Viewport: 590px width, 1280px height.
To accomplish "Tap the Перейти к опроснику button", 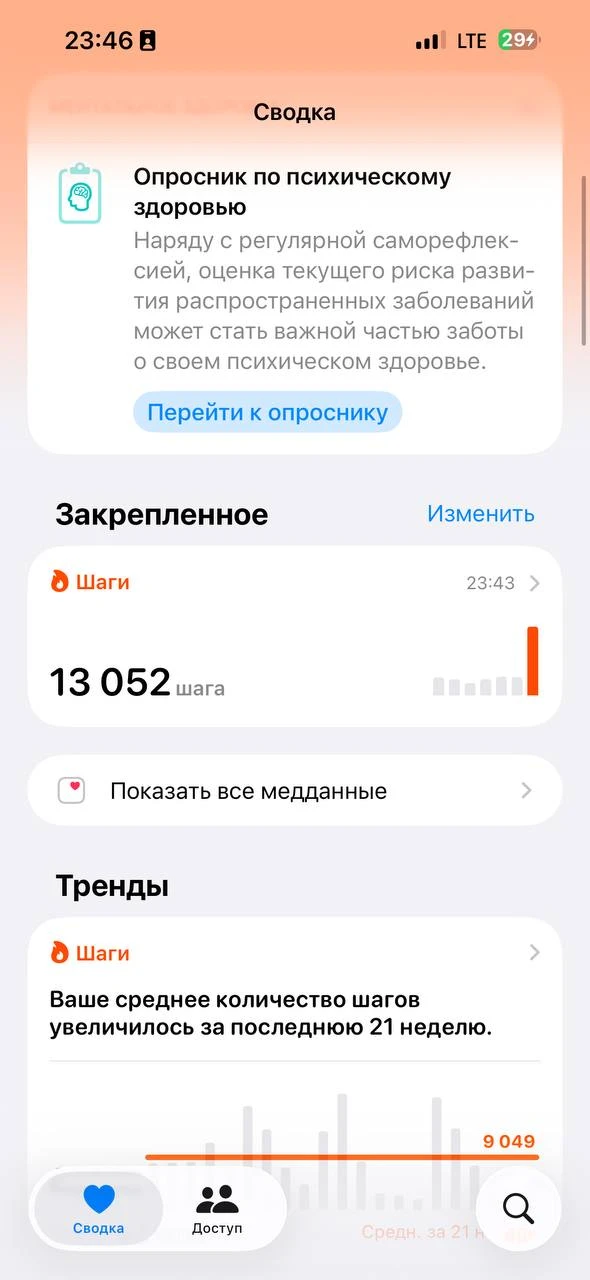I will [x=267, y=412].
